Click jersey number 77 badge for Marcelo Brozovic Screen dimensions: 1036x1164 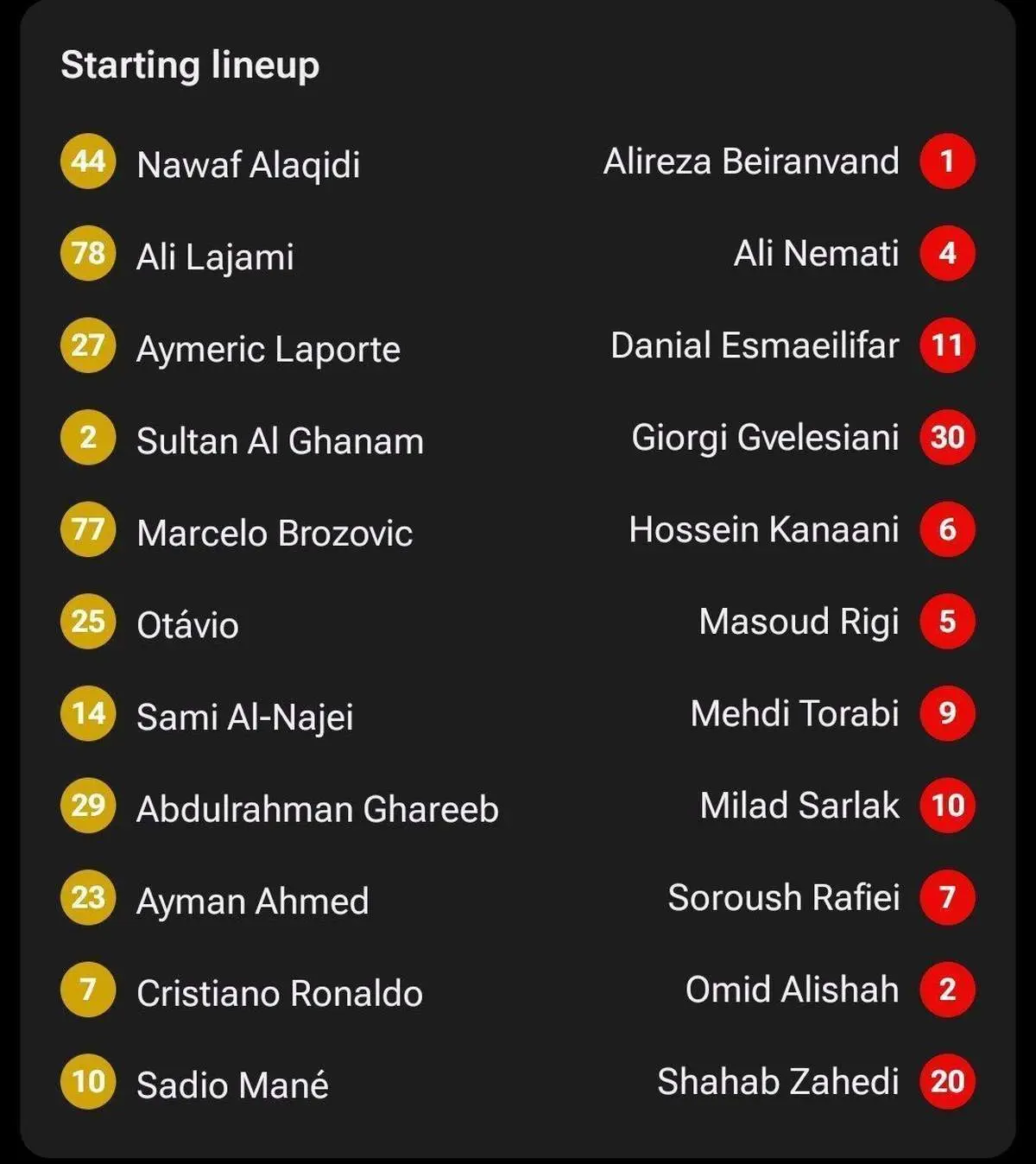click(86, 529)
